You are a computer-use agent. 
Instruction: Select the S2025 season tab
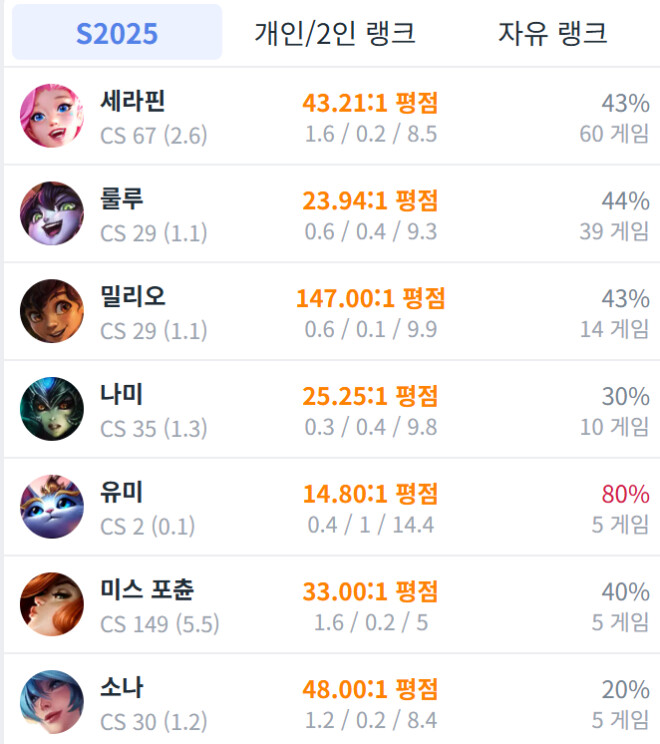[117, 33]
